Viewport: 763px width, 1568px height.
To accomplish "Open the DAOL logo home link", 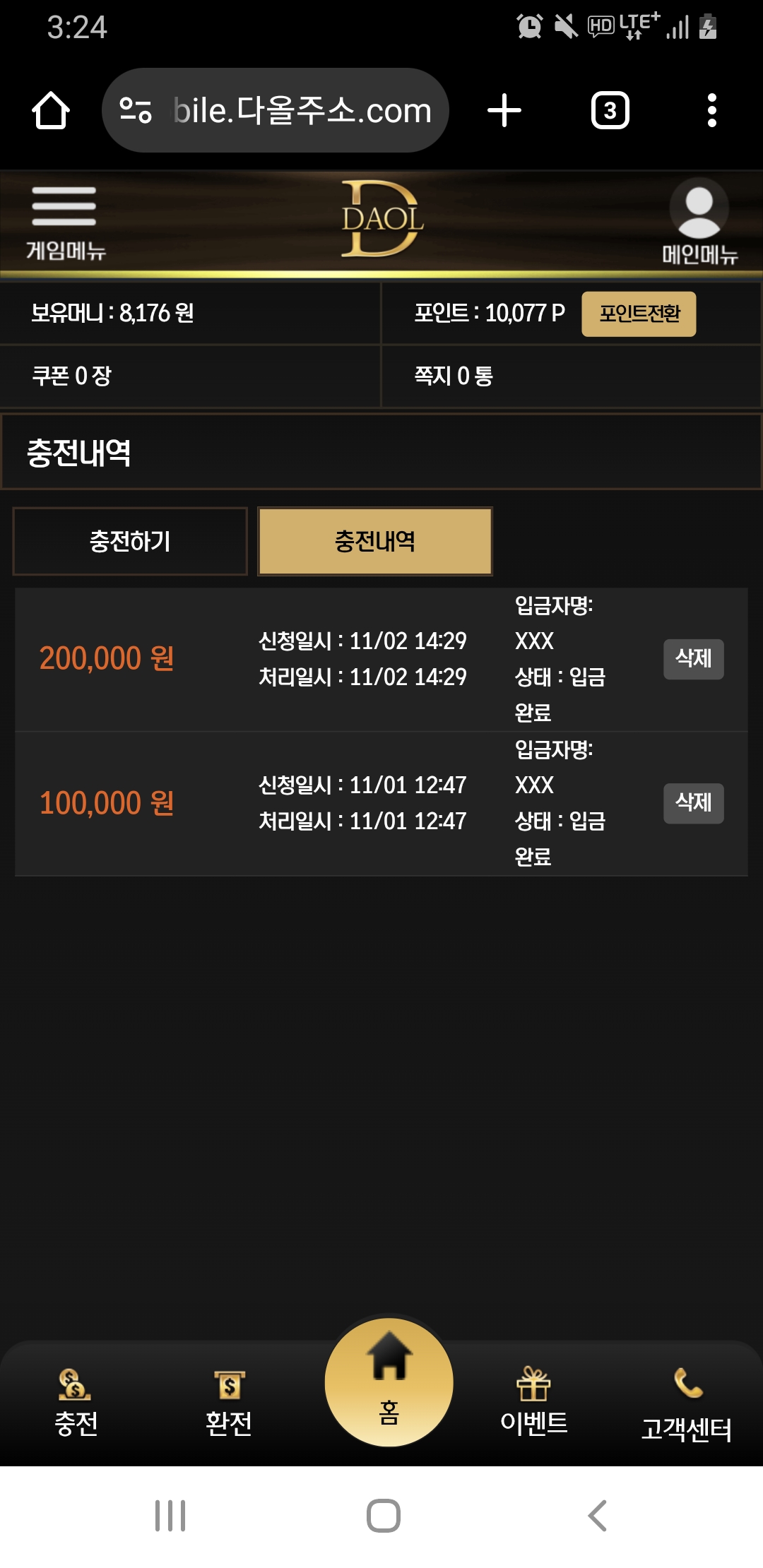I will tap(382, 219).
